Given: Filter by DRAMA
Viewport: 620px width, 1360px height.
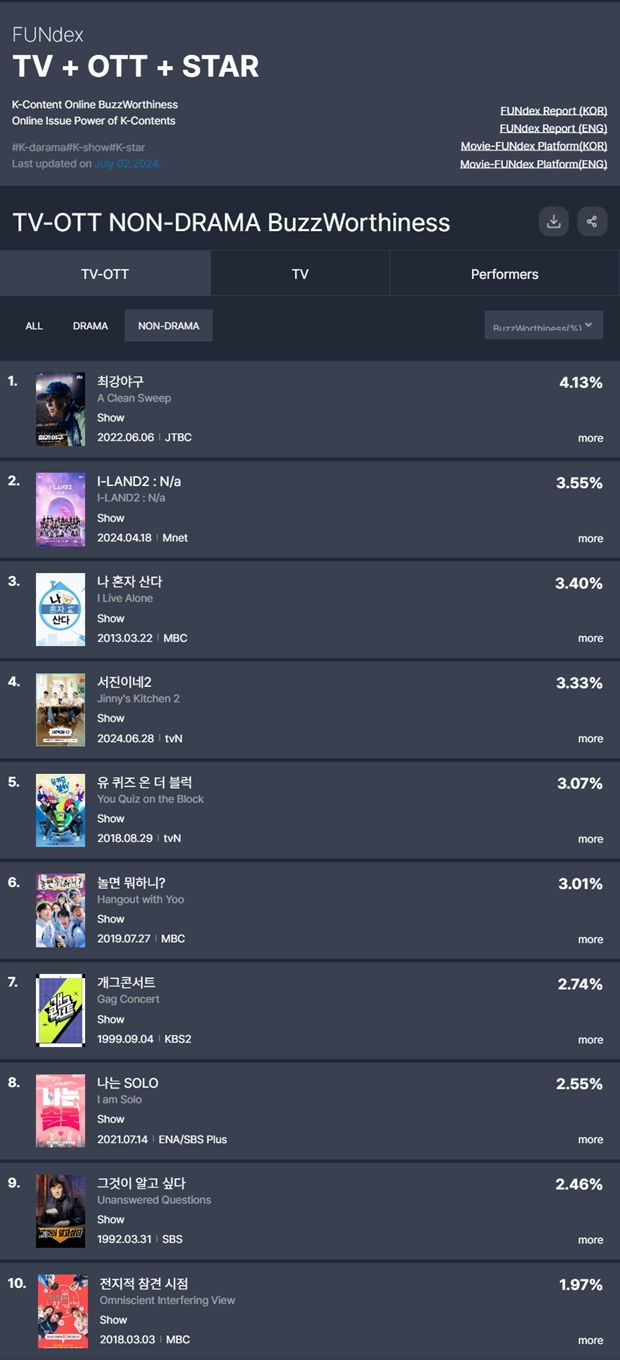Looking at the screenshot, I should click(90, 326).
